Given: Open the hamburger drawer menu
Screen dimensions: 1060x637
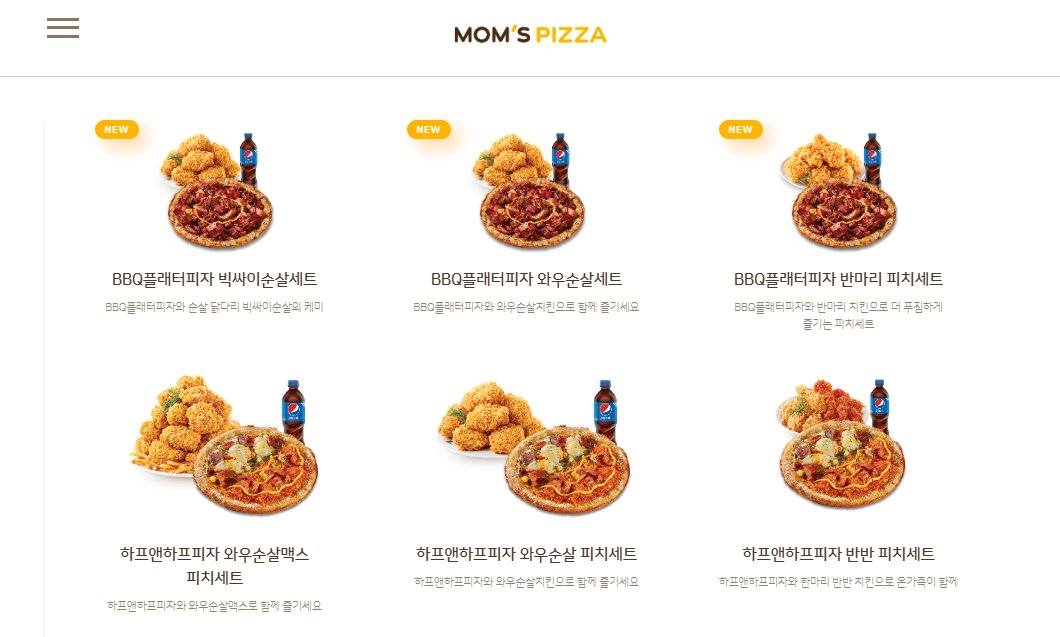Looking at the screenshot, I should click(x=63, y=28).
